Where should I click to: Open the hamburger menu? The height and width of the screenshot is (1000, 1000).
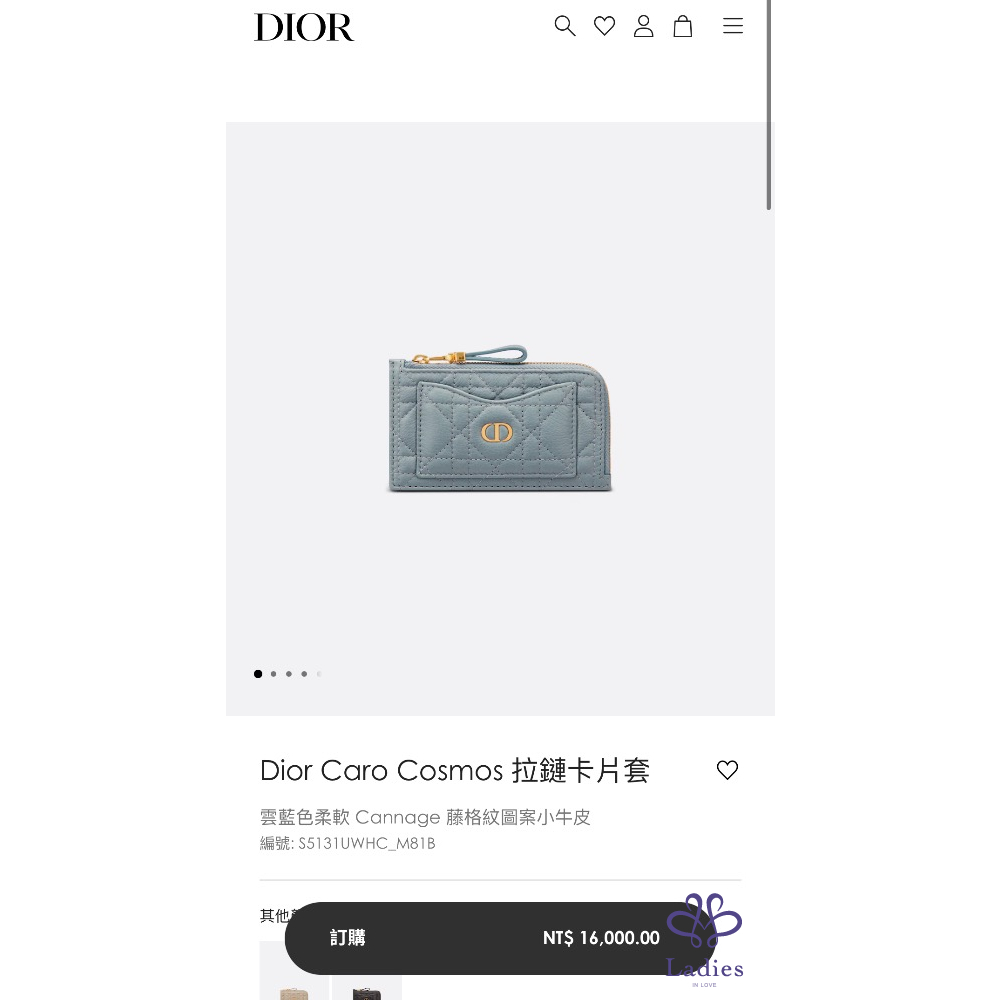click(x=733, y=26)
